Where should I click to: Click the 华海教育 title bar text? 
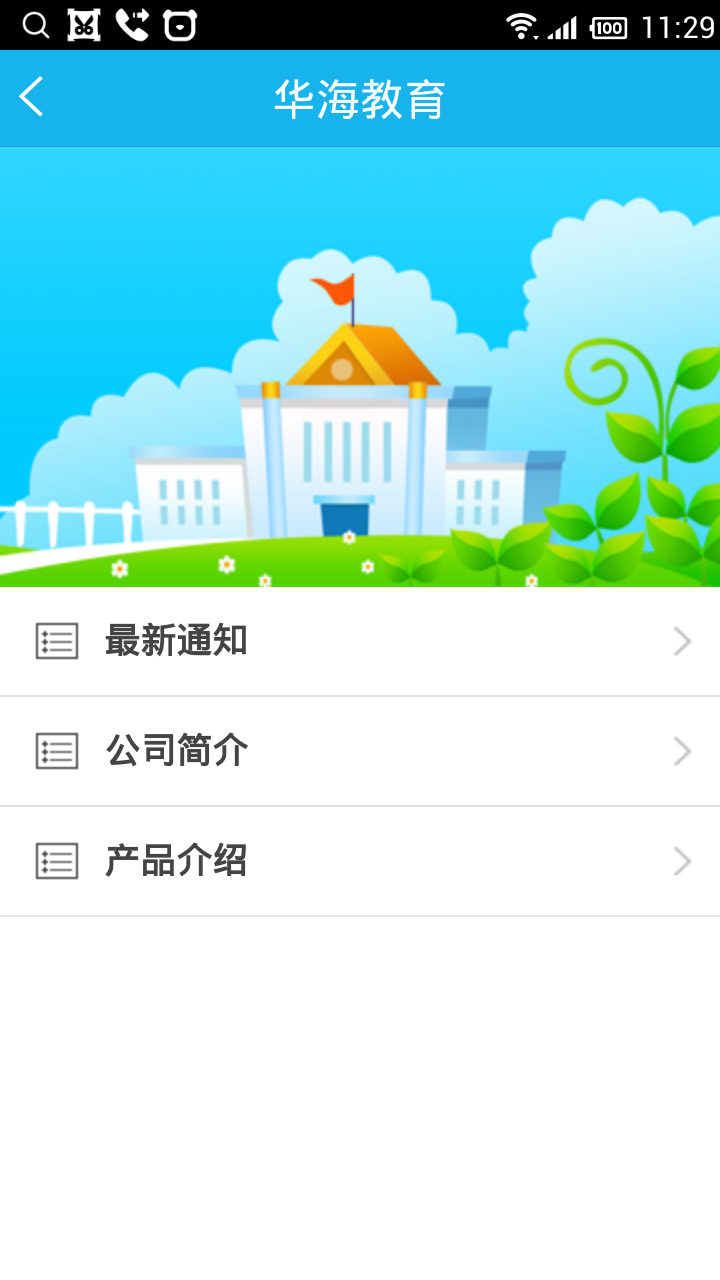click(x=360, y=97)
